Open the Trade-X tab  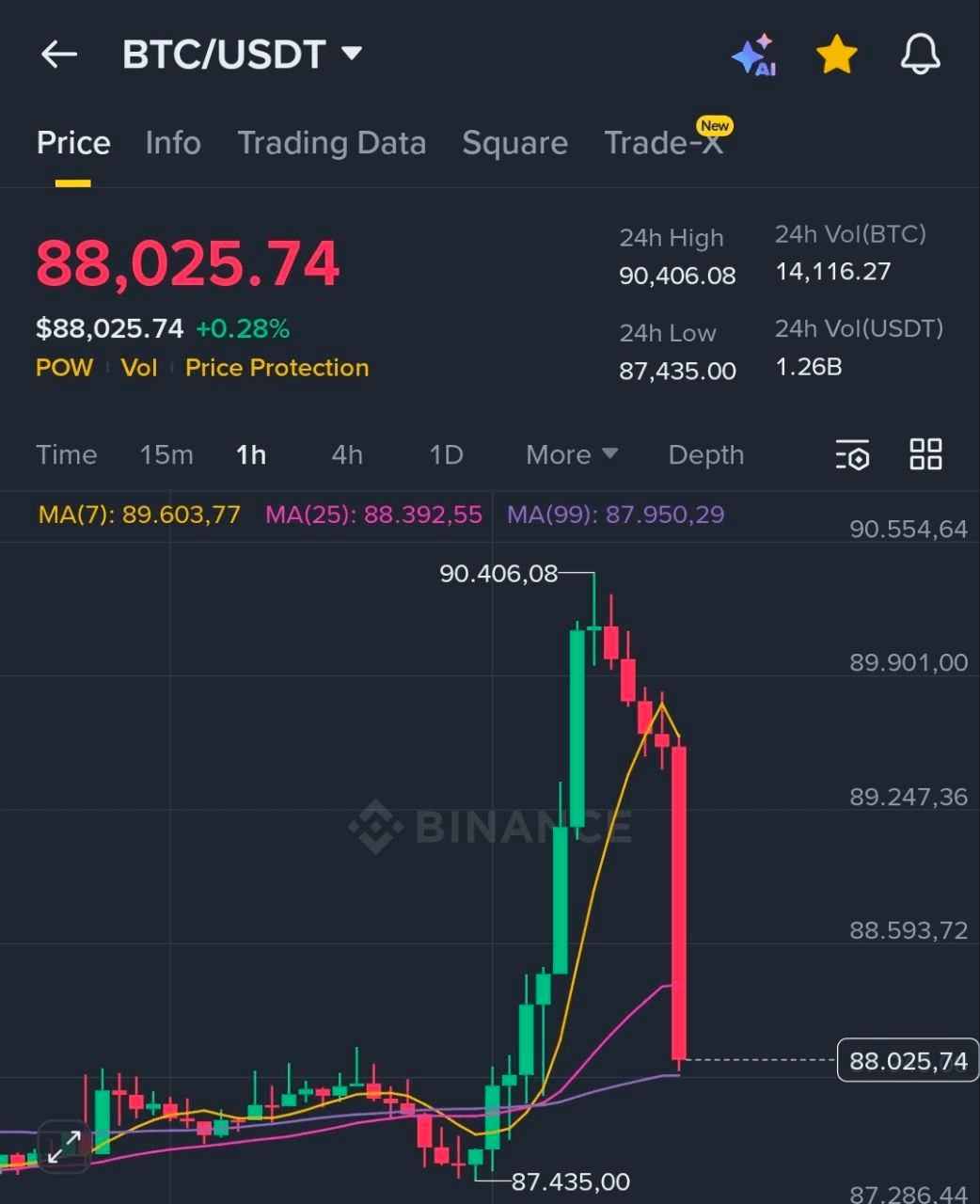[x=664, y=143]
